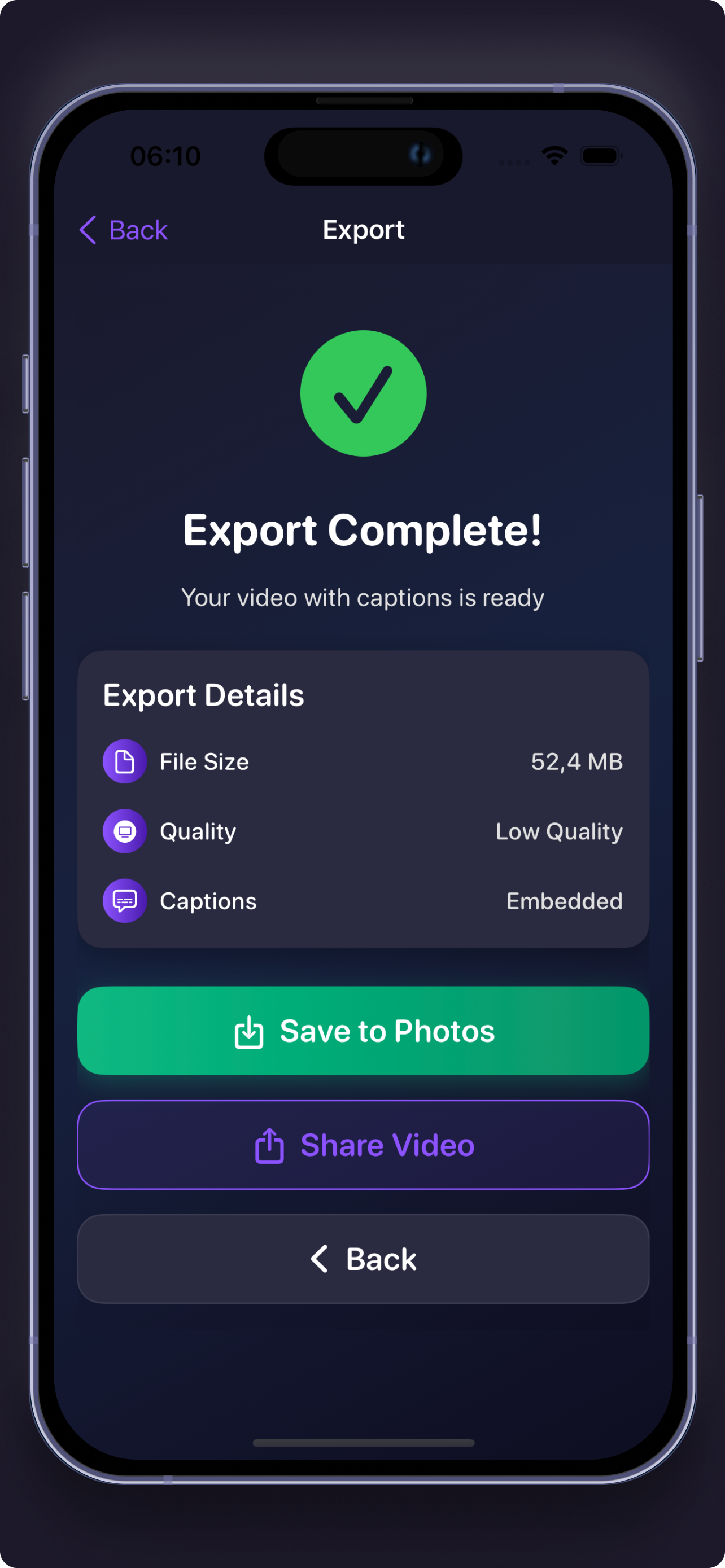Save the exported video to Photos
725x1568 pixels.
point(364,1031)
